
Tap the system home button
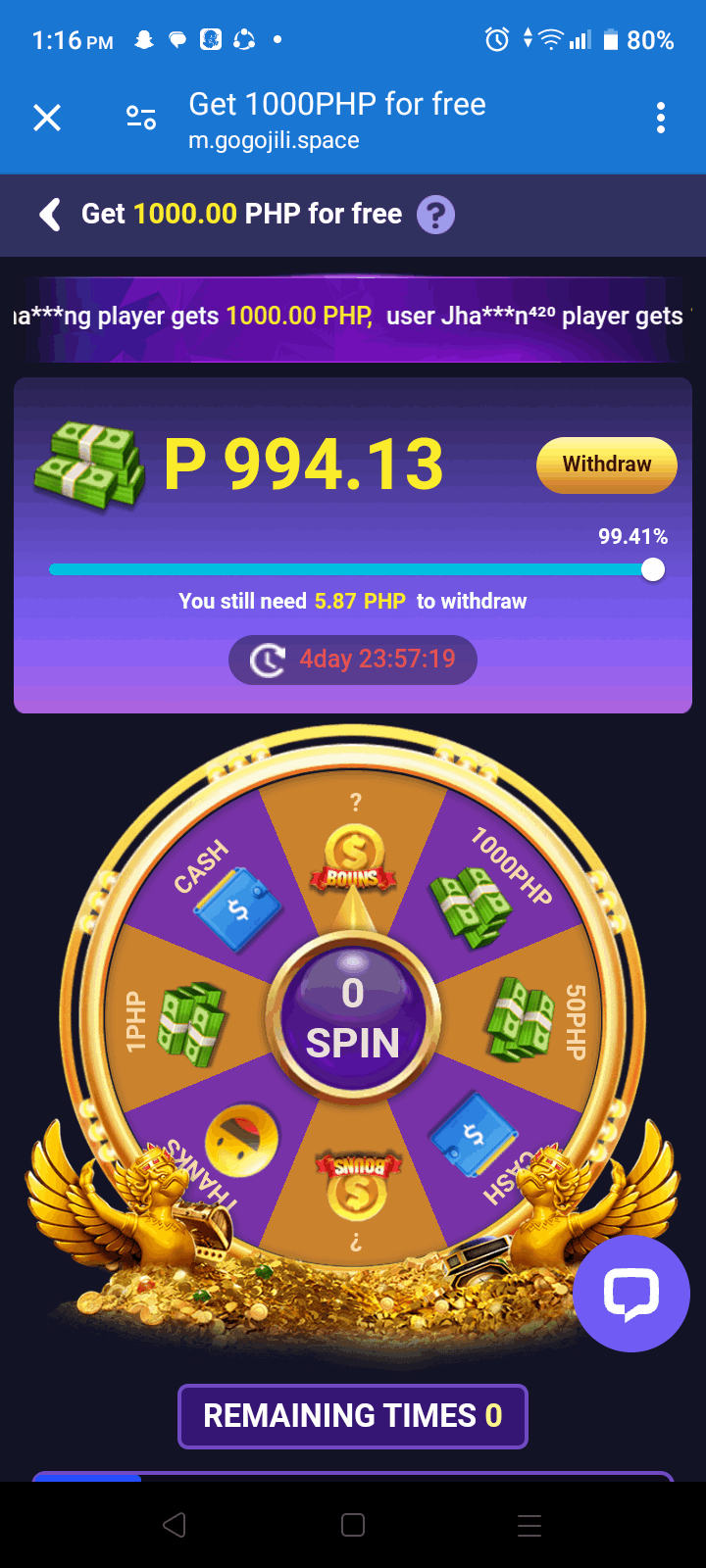tap(353, 1525)
